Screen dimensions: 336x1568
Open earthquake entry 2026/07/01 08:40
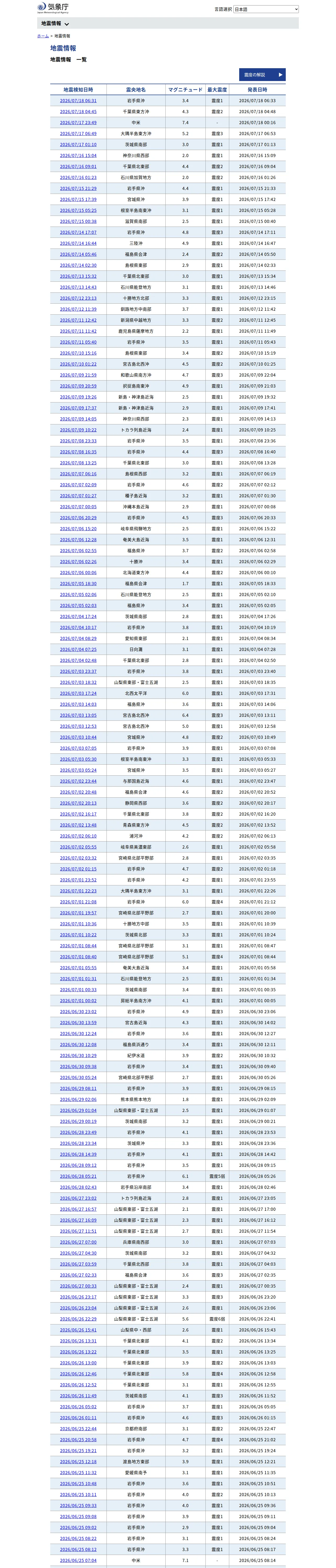78,957
